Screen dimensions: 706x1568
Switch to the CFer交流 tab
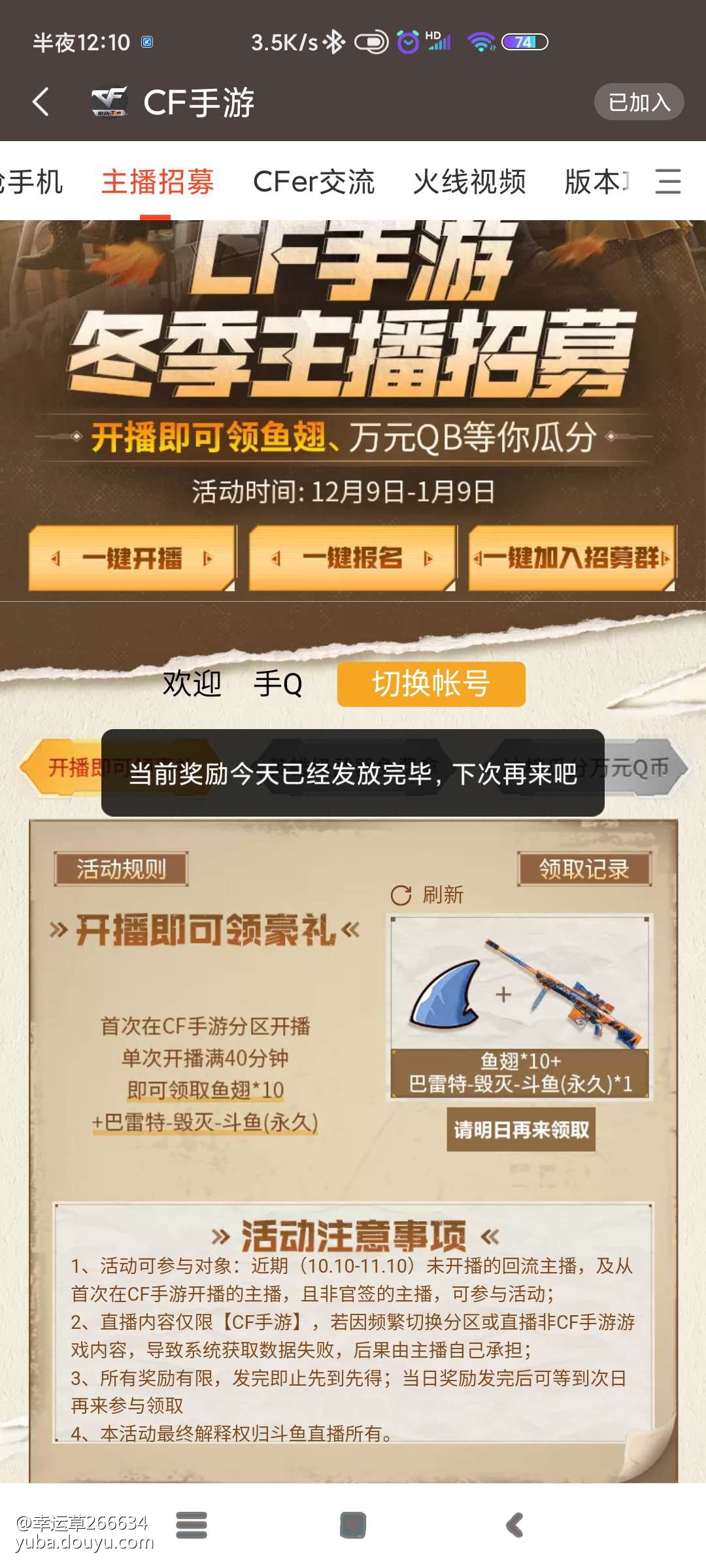(x=313, y=182)
